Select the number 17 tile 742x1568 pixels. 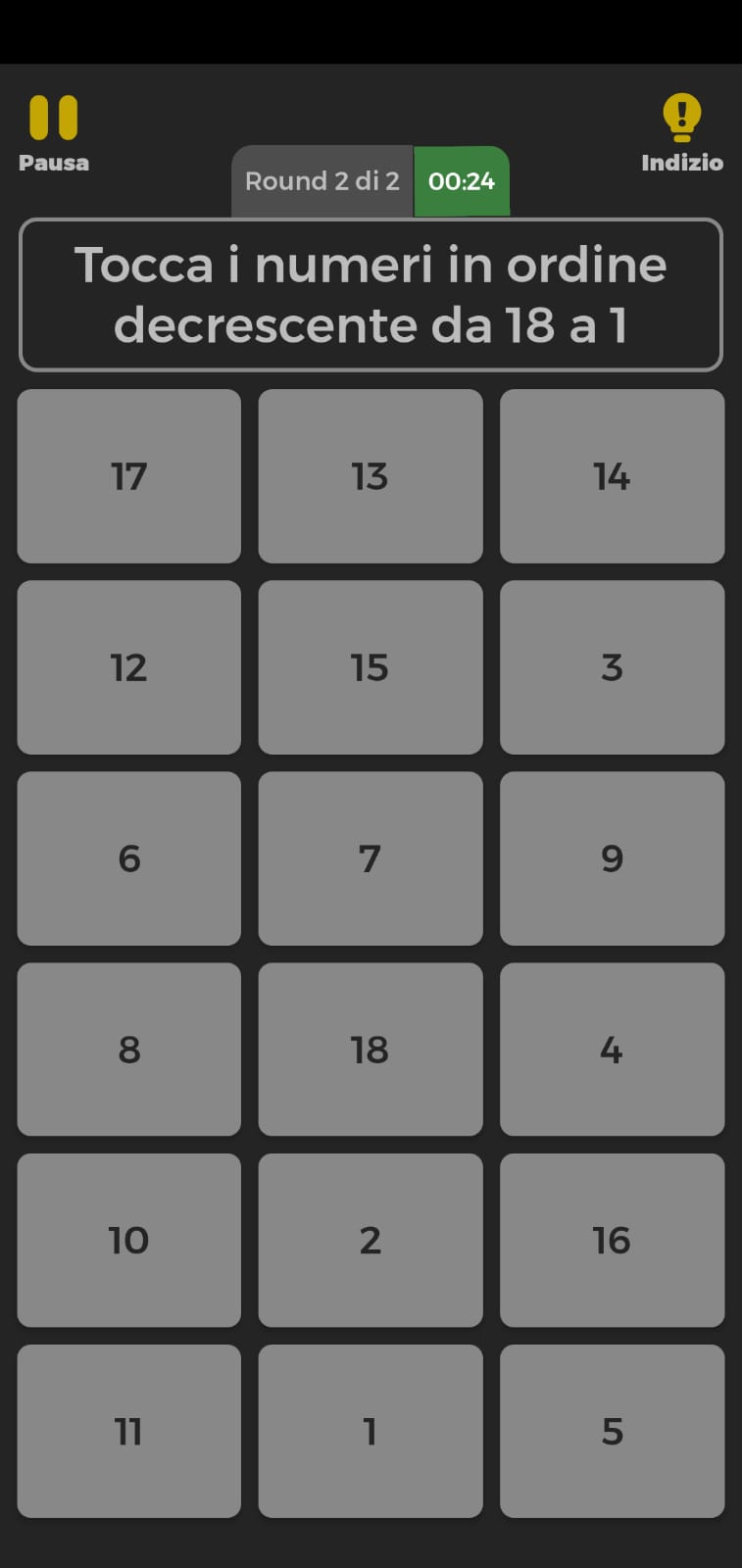(x=129, y=476)
